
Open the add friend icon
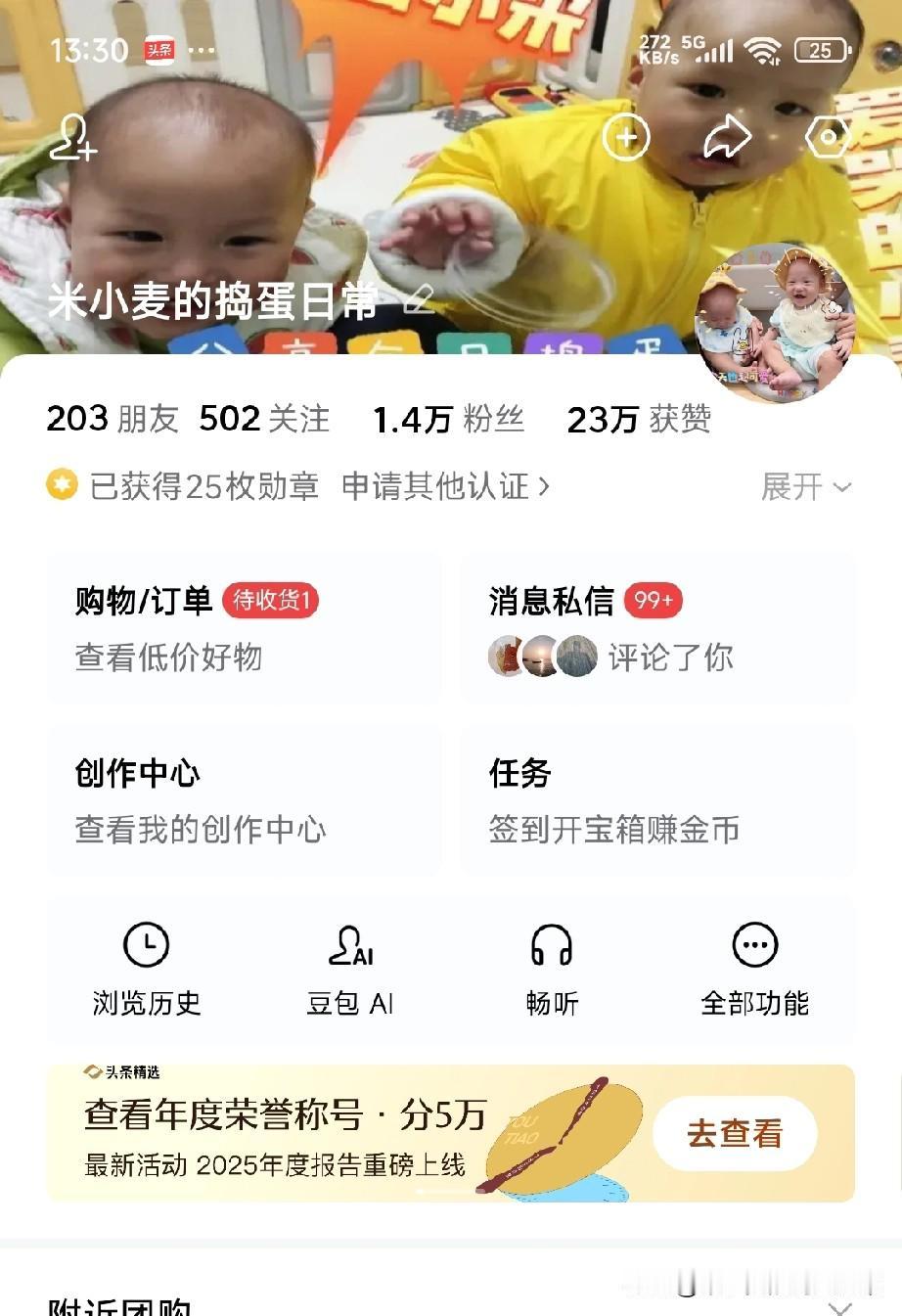pos(72,138)
